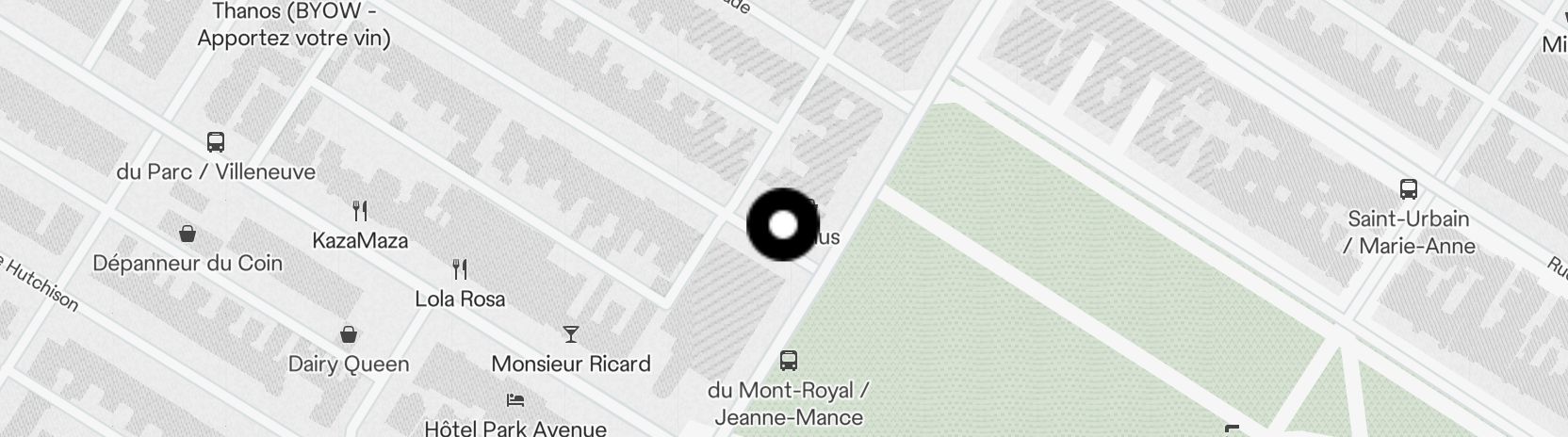This screenshot has width=1568, height=437.
Task: Open Monsieur Ricard bar marker
Action: (x=570, y=334)
